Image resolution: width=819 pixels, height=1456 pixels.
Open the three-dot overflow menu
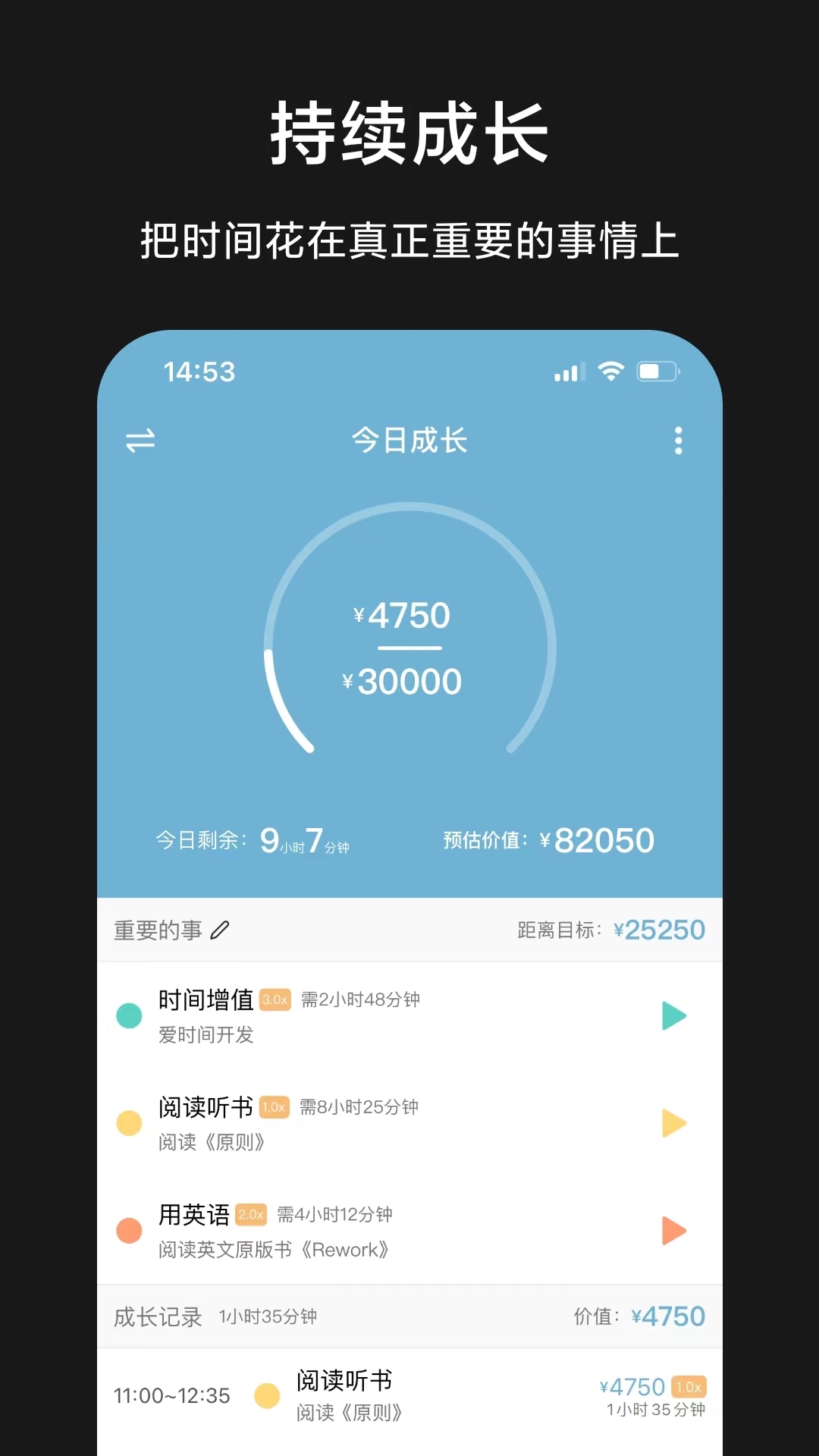(x=677, y=442)
